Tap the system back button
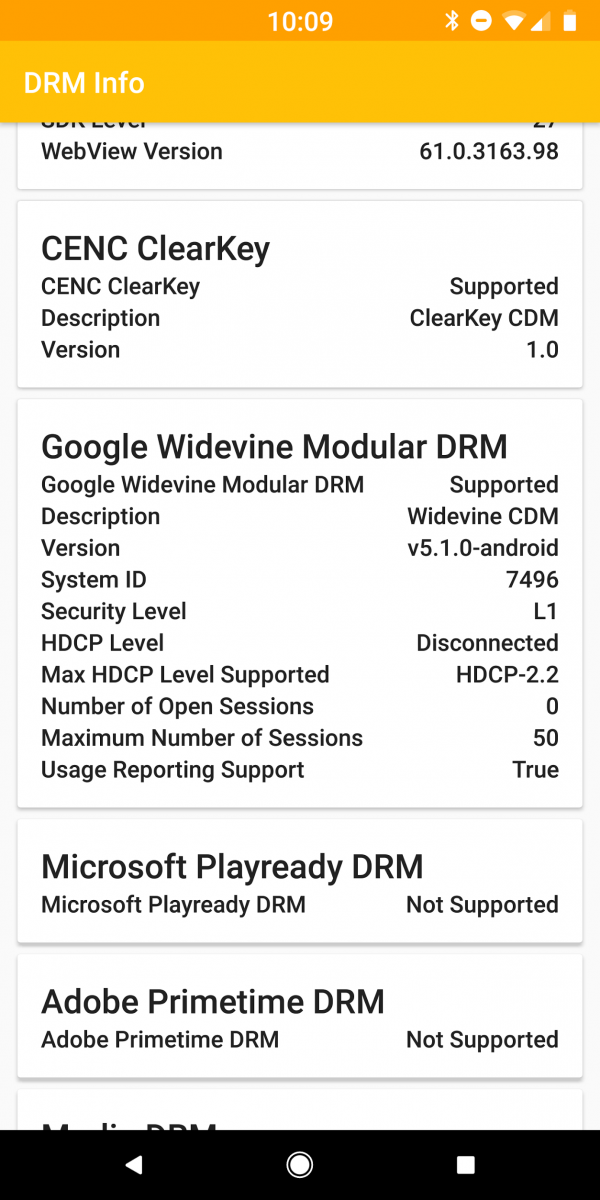 pyautogui.click(x=134, y=1165)
